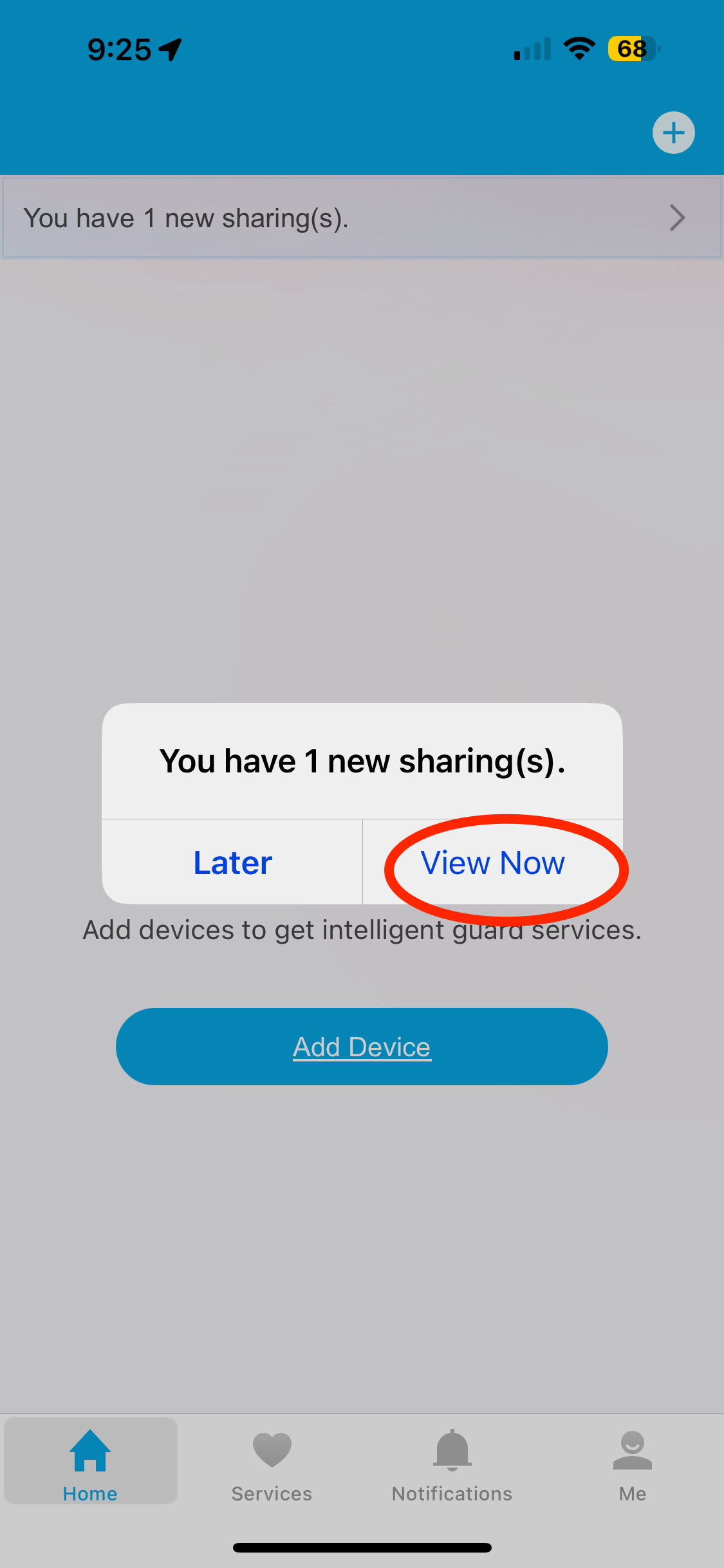Open the new sharing banner row
Image resolution: width=724 pixels, height=1568 pixels.
[x=362, y=218]
